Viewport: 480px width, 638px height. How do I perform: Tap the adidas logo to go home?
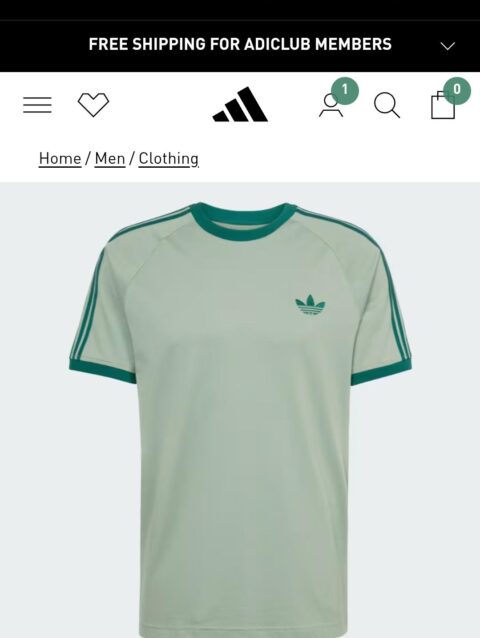tap(240, 105)
